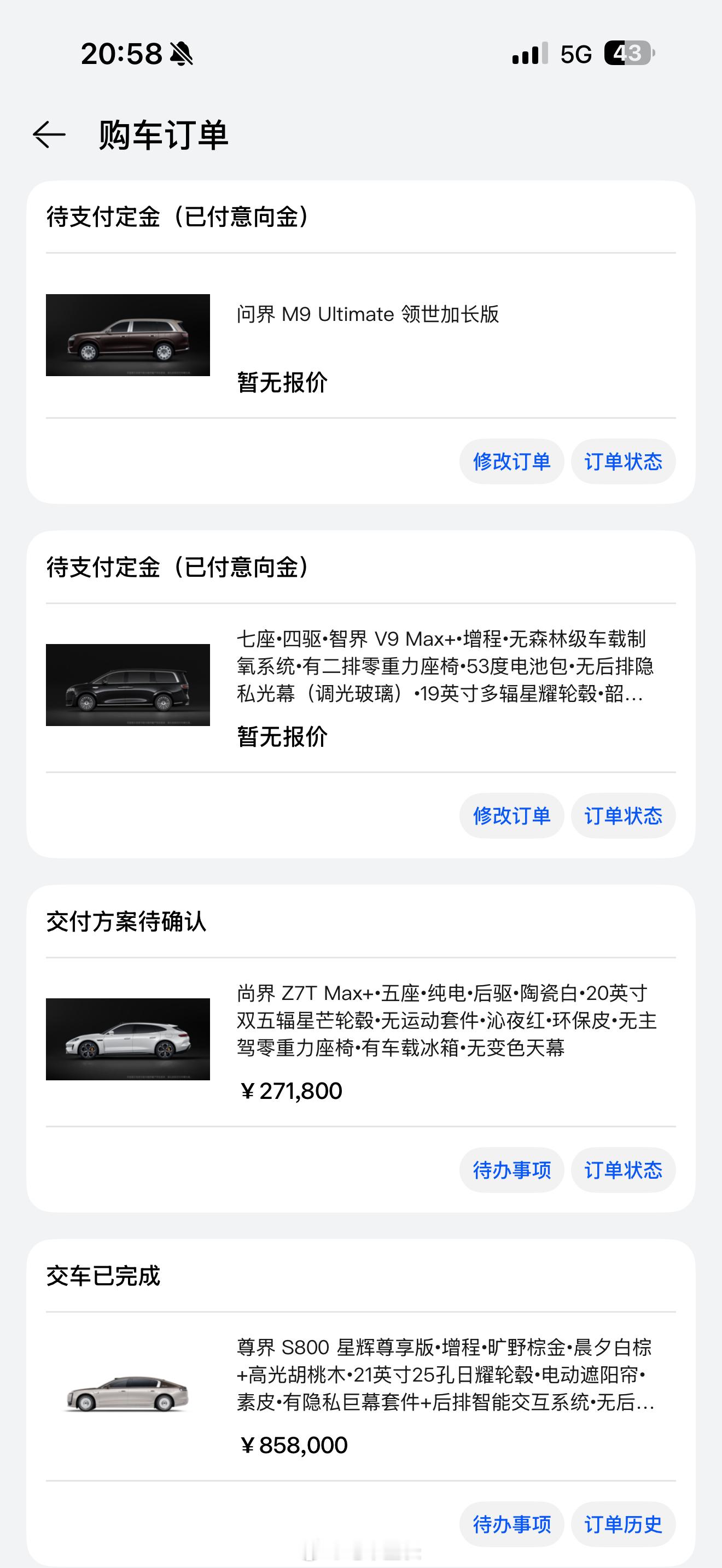This screenshot has width=722, height=1568.
Task: Tap 订单状态 for the 智界 V9 order
Action: tap(623, 816)
